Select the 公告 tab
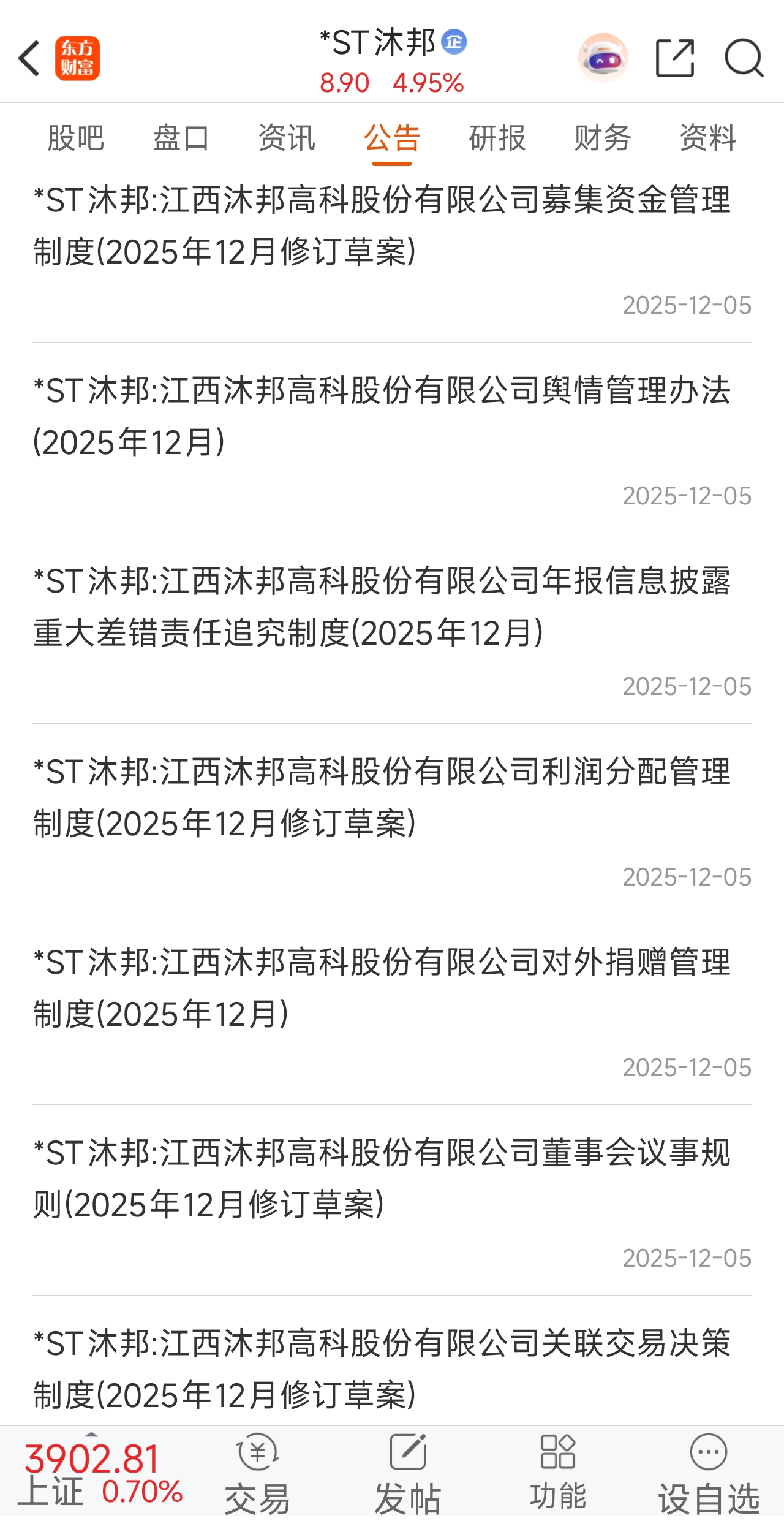Viewport: 784px width, 1529px height. [392, 138]
